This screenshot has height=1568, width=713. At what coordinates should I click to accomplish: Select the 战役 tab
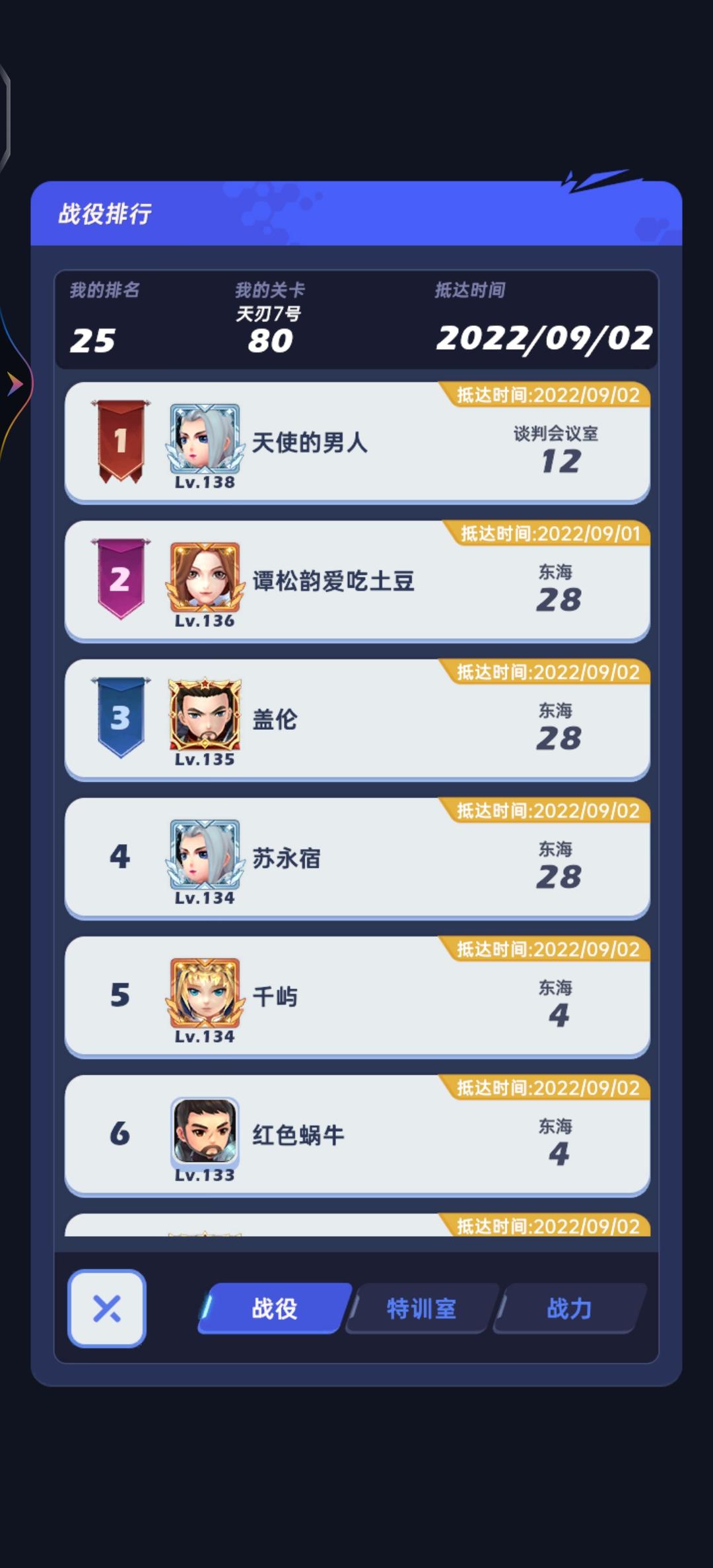coord(275,1308)
